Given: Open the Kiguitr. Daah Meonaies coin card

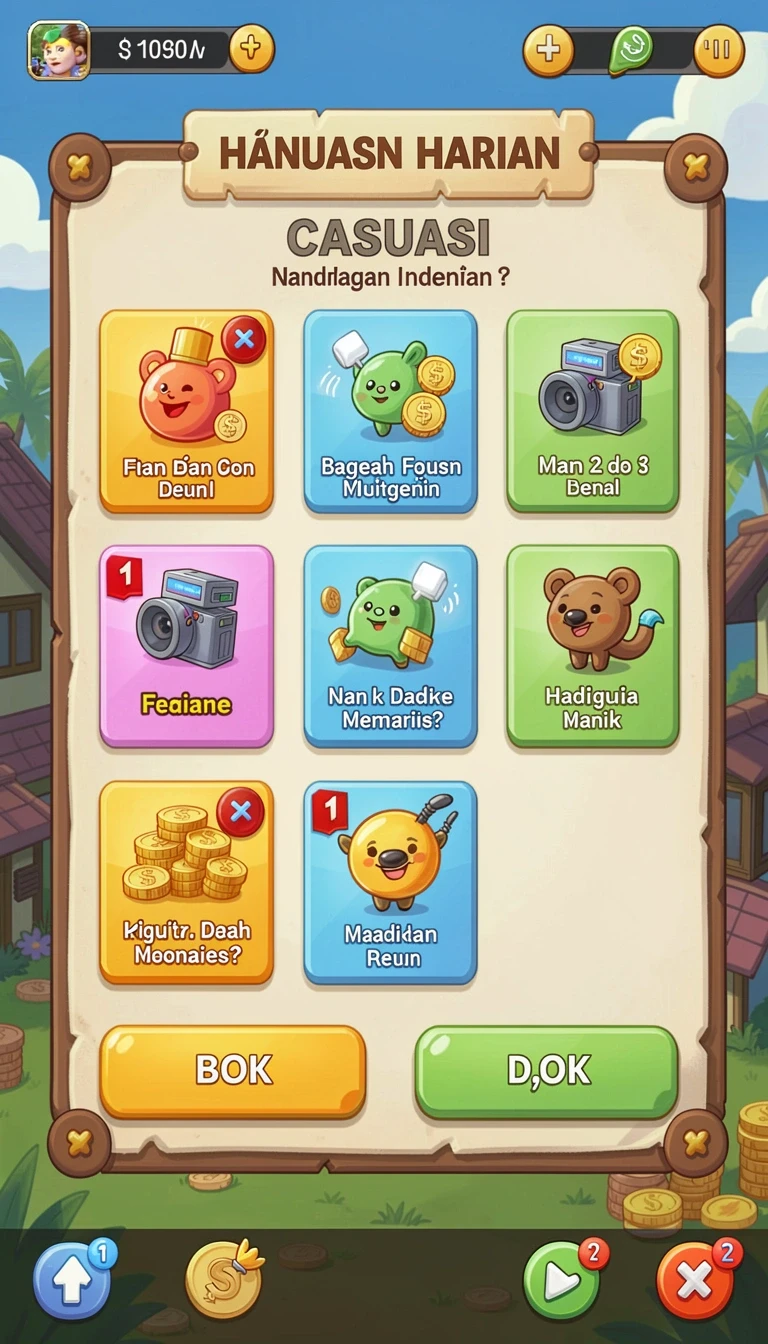Looking at the screenshot, I should pyautogui.click(x=186, y=882).
